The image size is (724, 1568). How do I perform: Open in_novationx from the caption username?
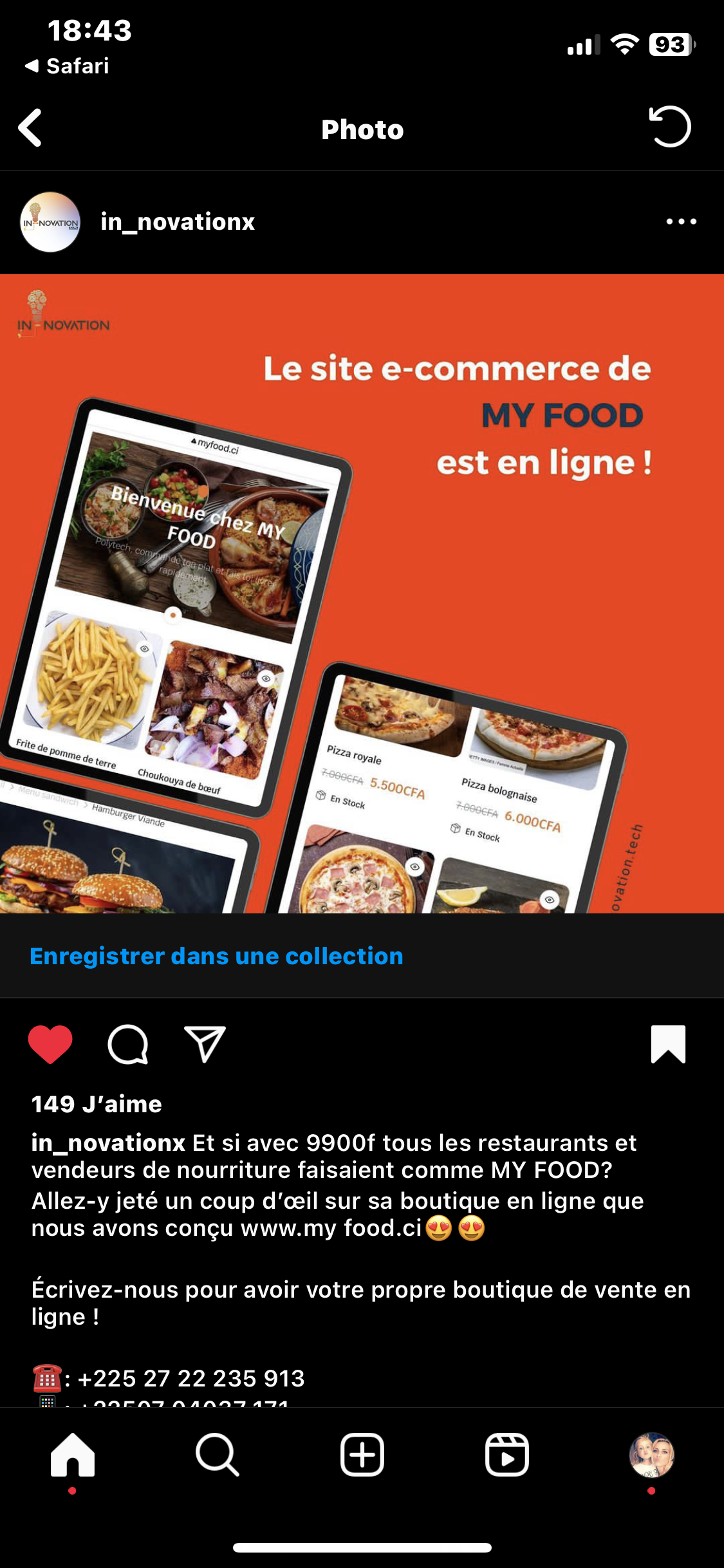(x=108, y=1143)
